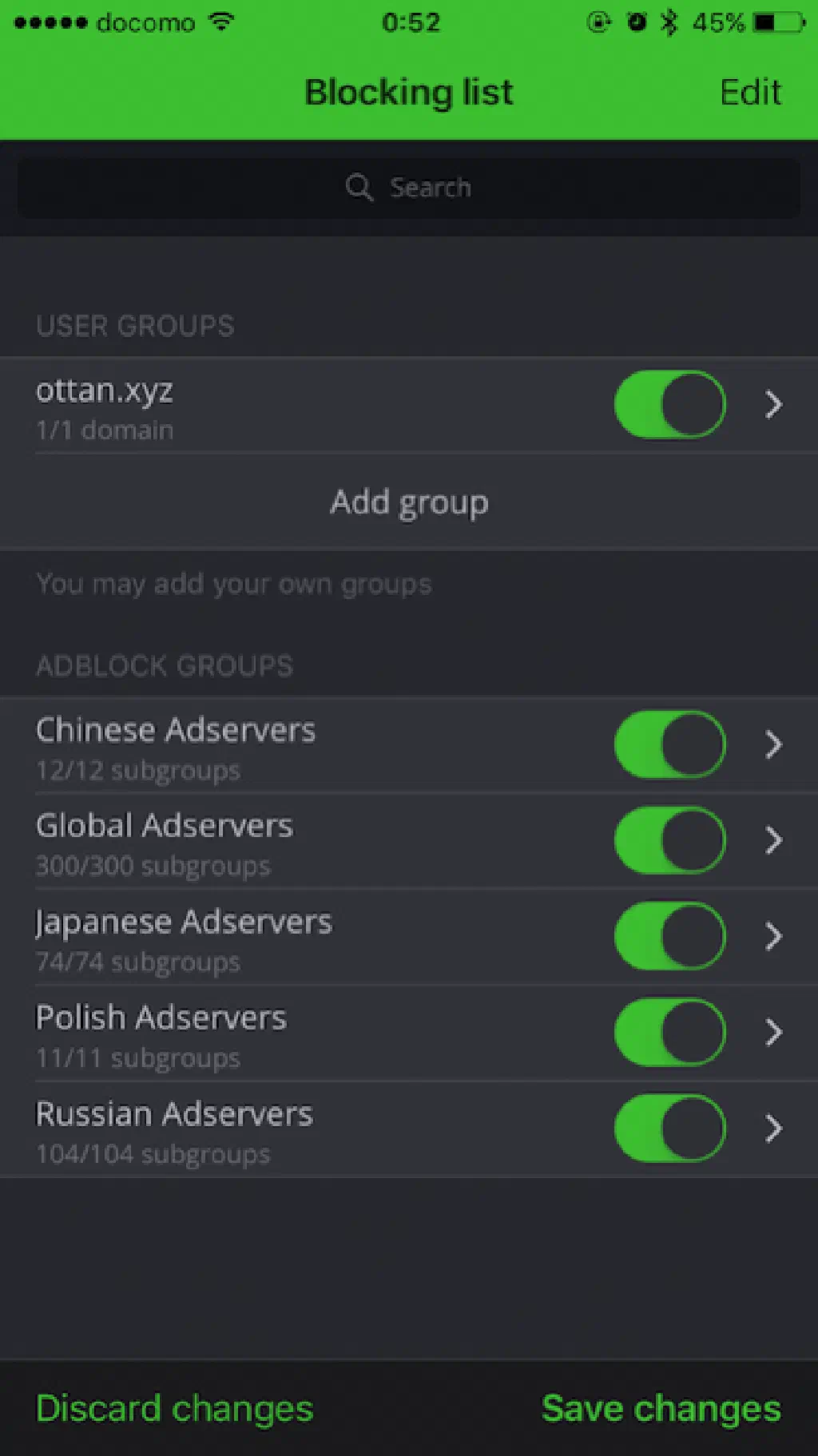The height and width of the screenshot is (1456, 818).
Task: Open Polish Adservers subgroups
Action: click(x=773, y=1032)
